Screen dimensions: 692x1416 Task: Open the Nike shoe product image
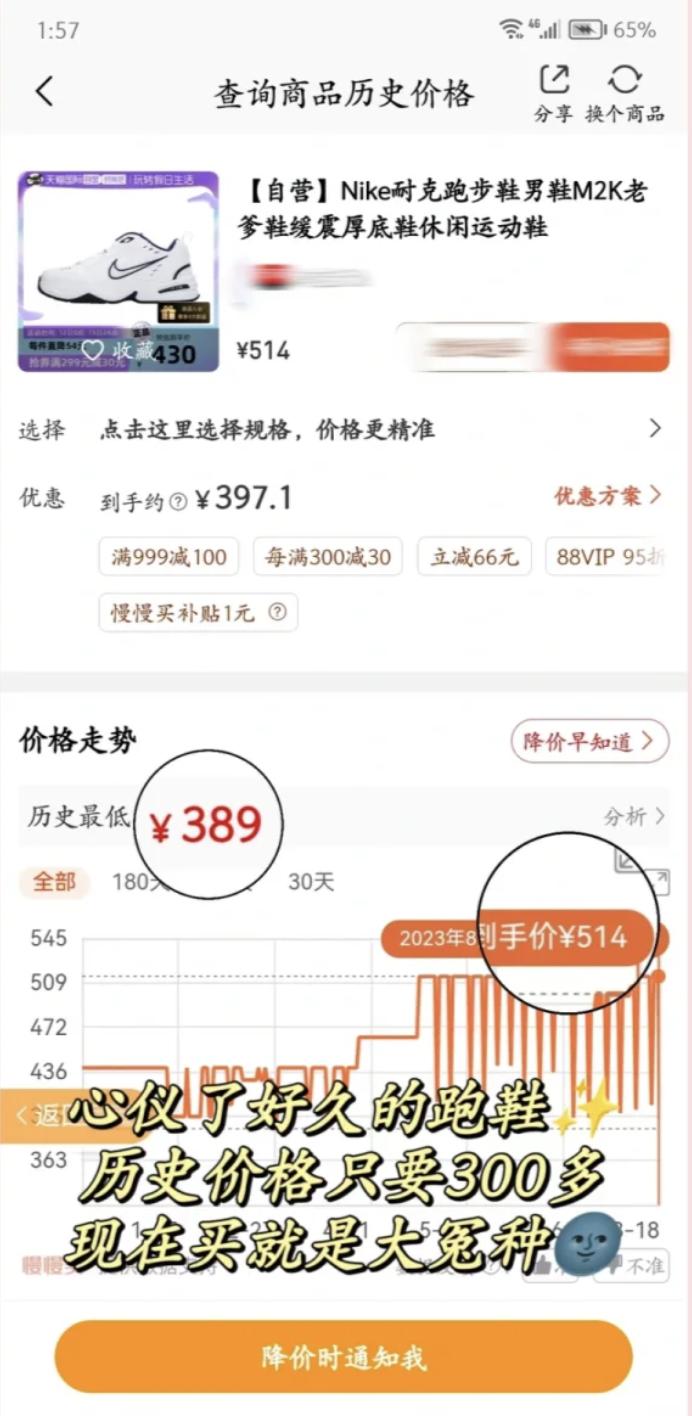(x=118, y=271)
